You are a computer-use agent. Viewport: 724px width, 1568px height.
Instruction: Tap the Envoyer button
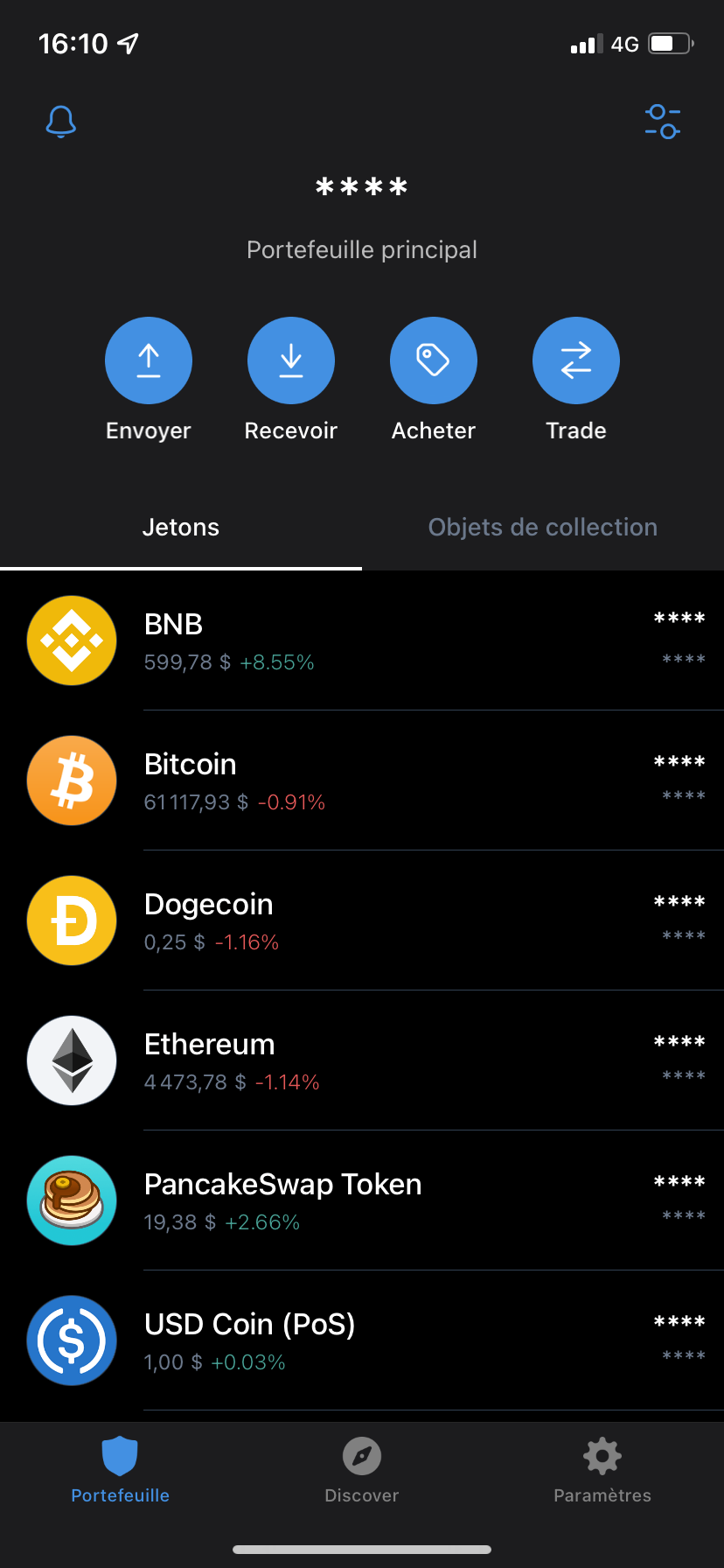(149, 360)
